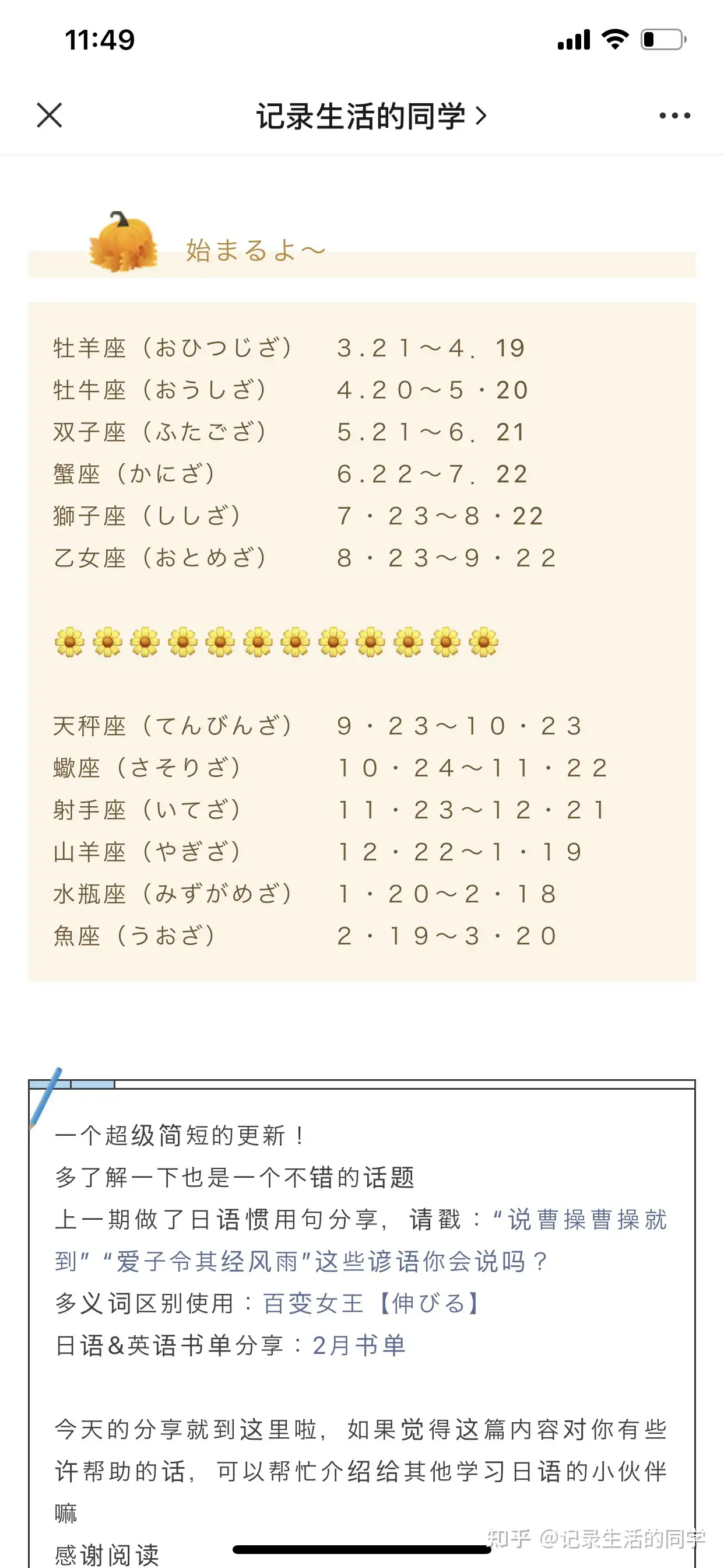Open the 记录生活的同学 account page
This screenshot has height=1568, width=724.
pyautogui.click(x=371, y=116)
